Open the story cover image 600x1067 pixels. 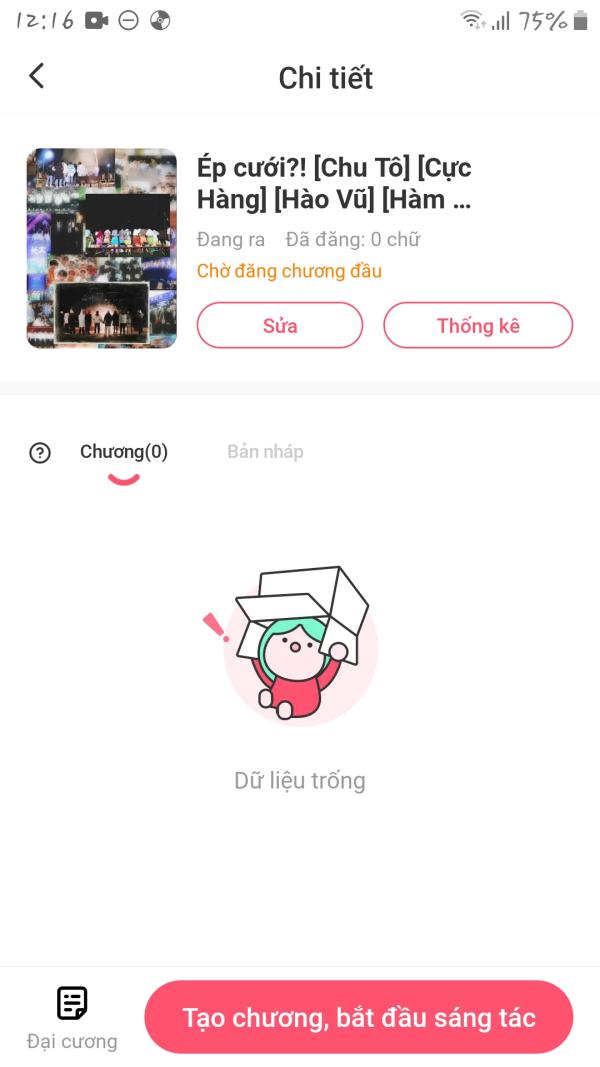point(102,248)
